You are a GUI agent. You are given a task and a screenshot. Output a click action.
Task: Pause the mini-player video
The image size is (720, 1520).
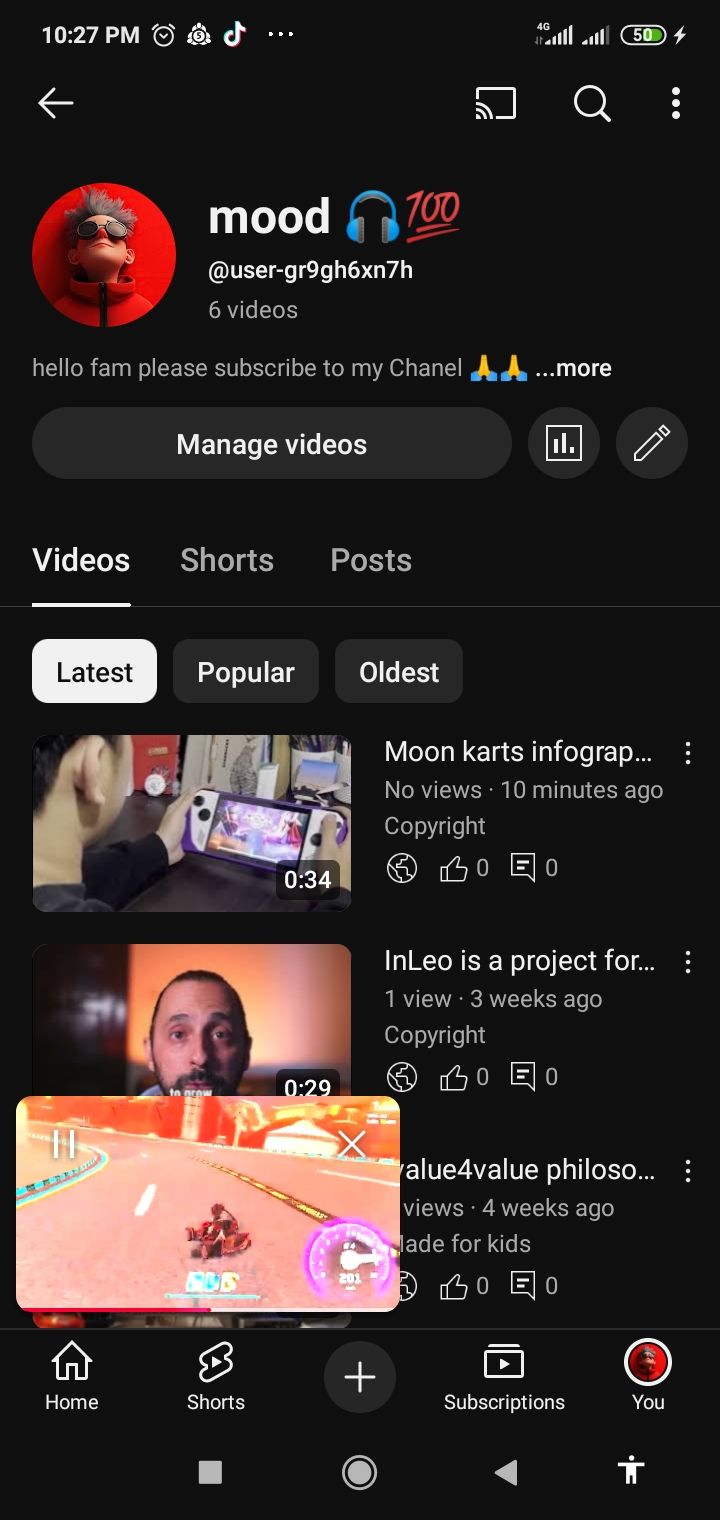[x=62, y=1143]
